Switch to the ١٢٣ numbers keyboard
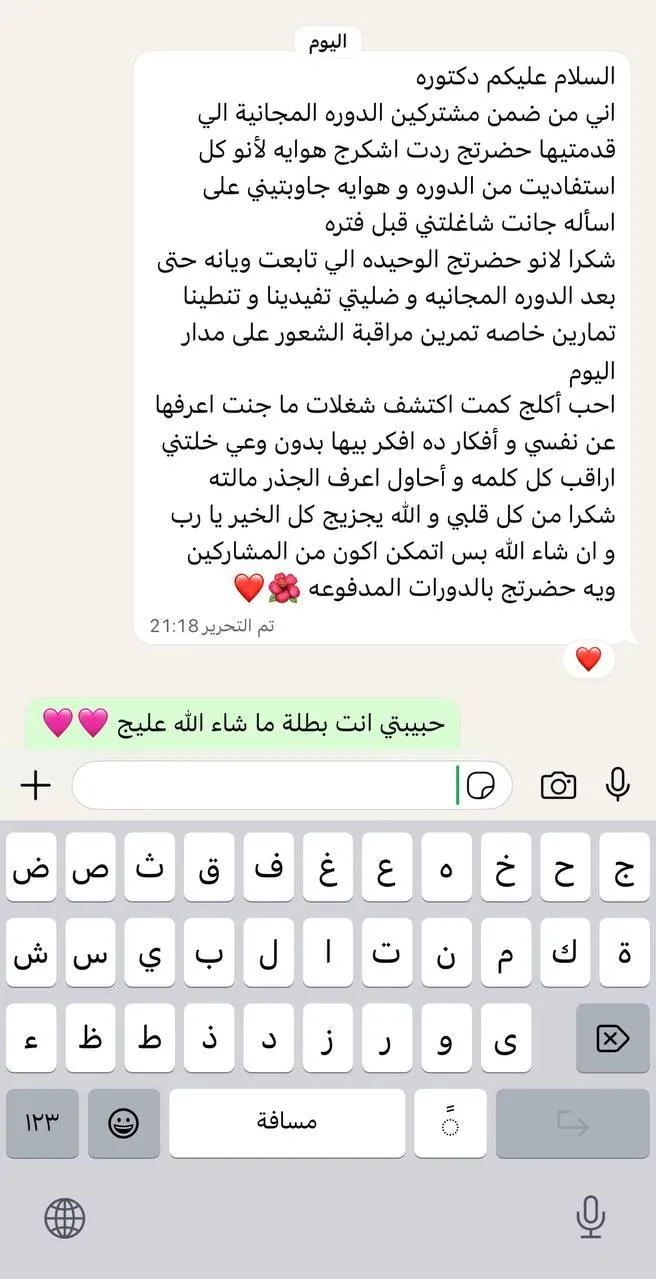 pyautogui.click(x=43, y=1123)
